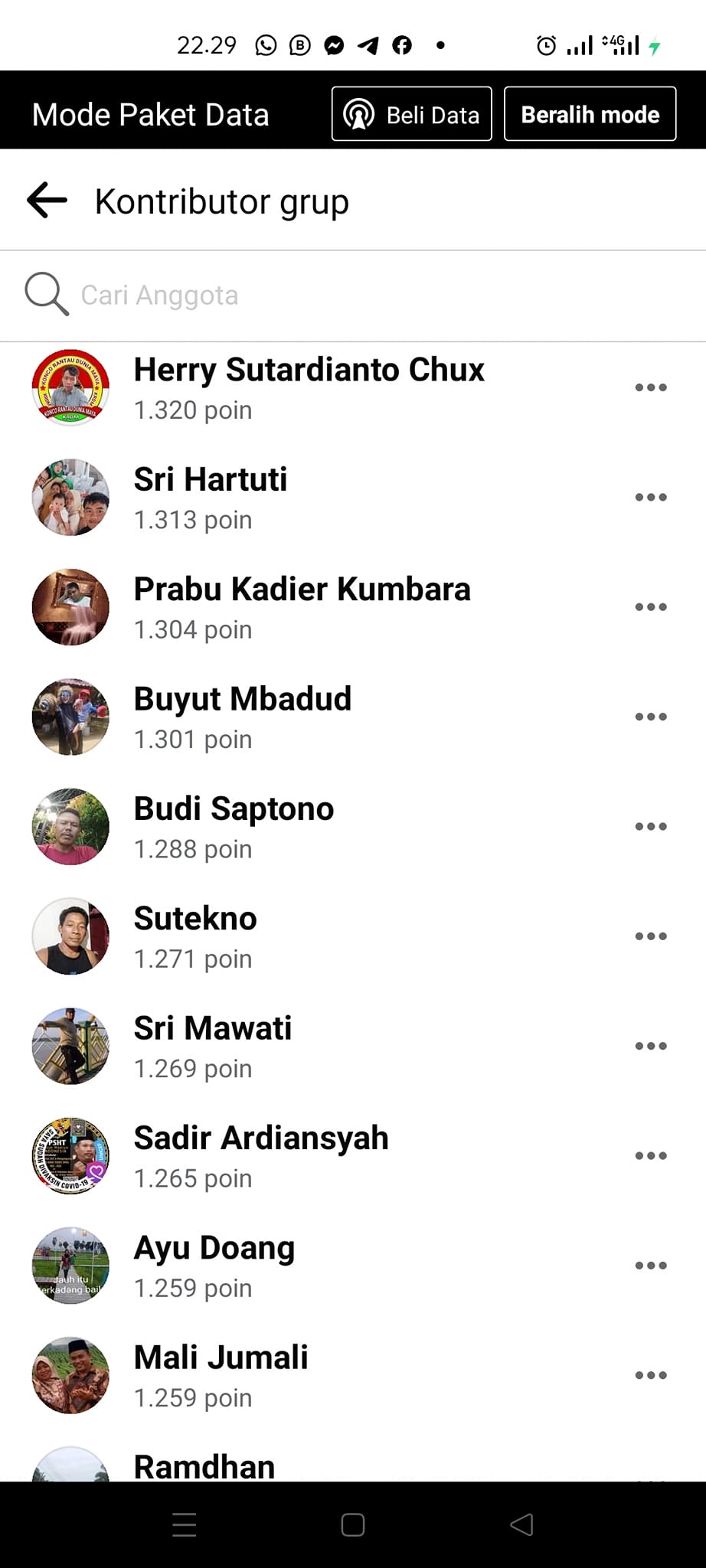This screenshot has width=706, height=1568.
Task: Tap the Beli Data button
Action: 411,115
